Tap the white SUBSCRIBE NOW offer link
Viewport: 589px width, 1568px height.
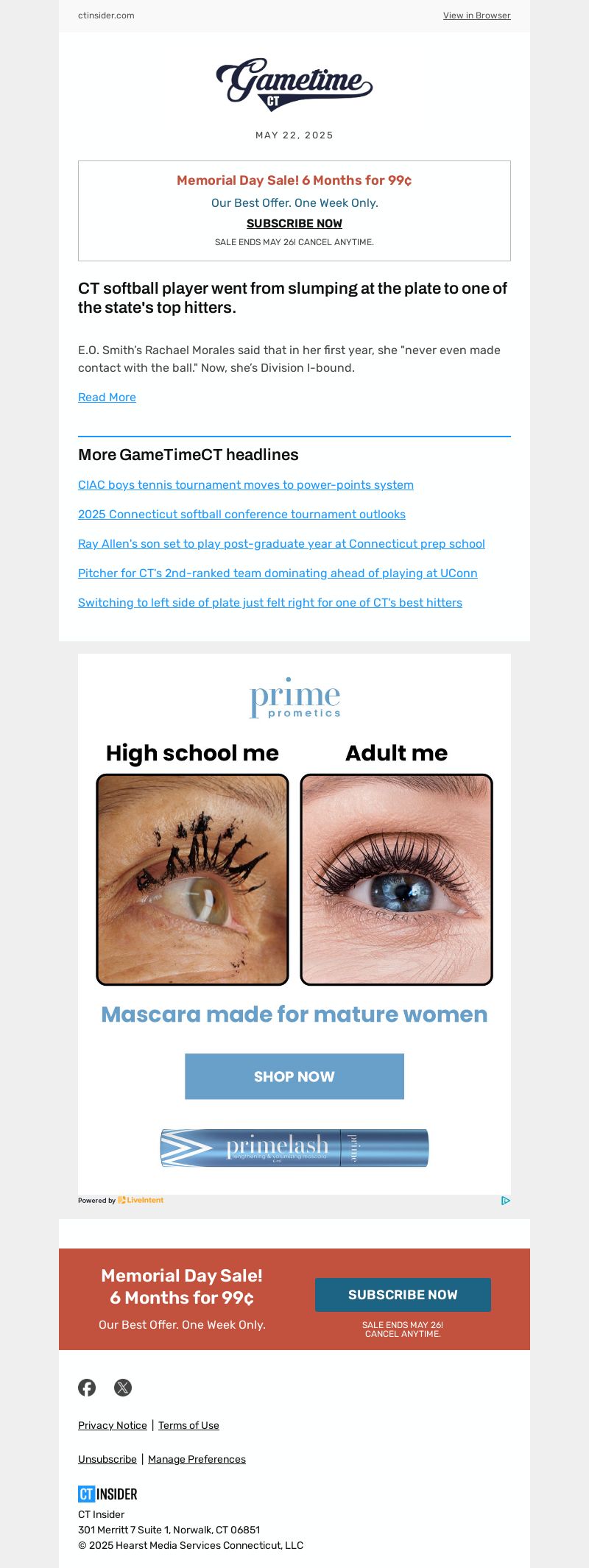click(294, 223)
